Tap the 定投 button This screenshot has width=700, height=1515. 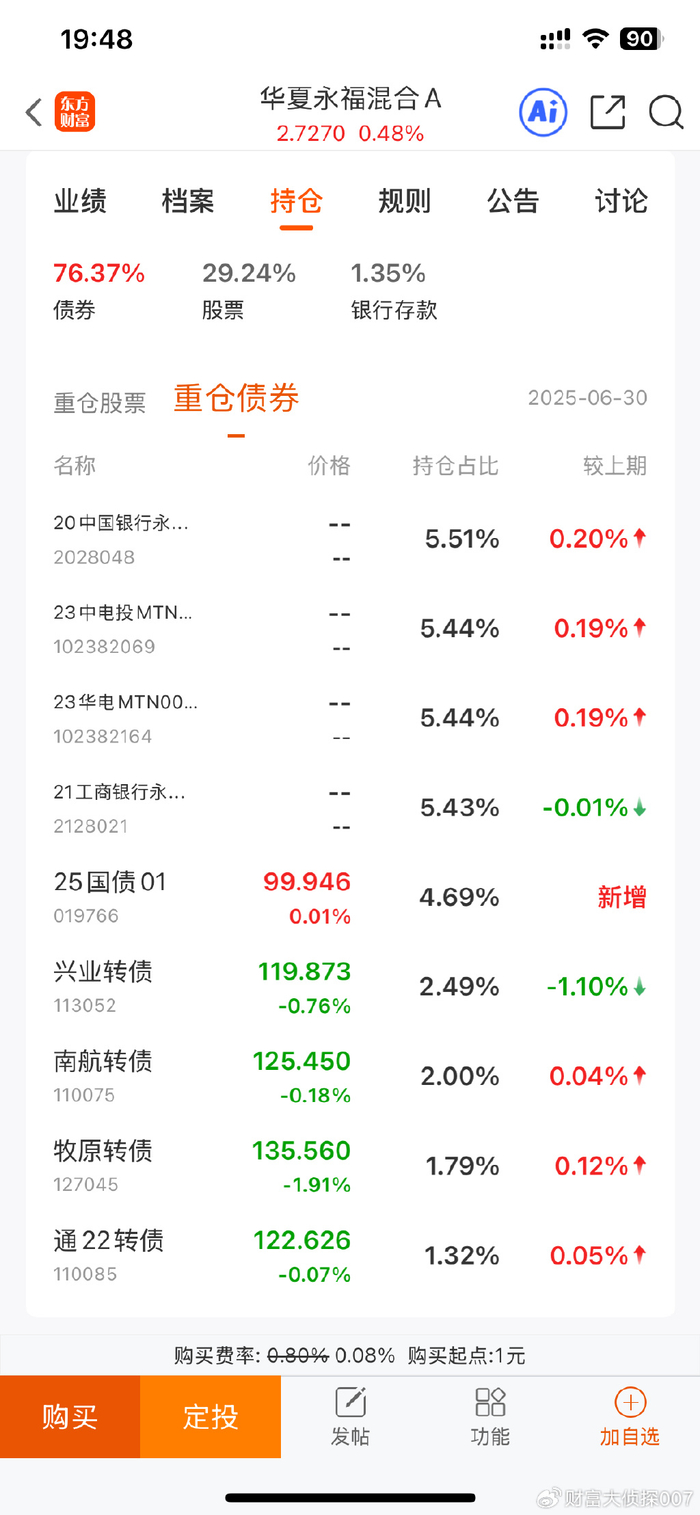pyautogui.click(x=210, y=1417)
